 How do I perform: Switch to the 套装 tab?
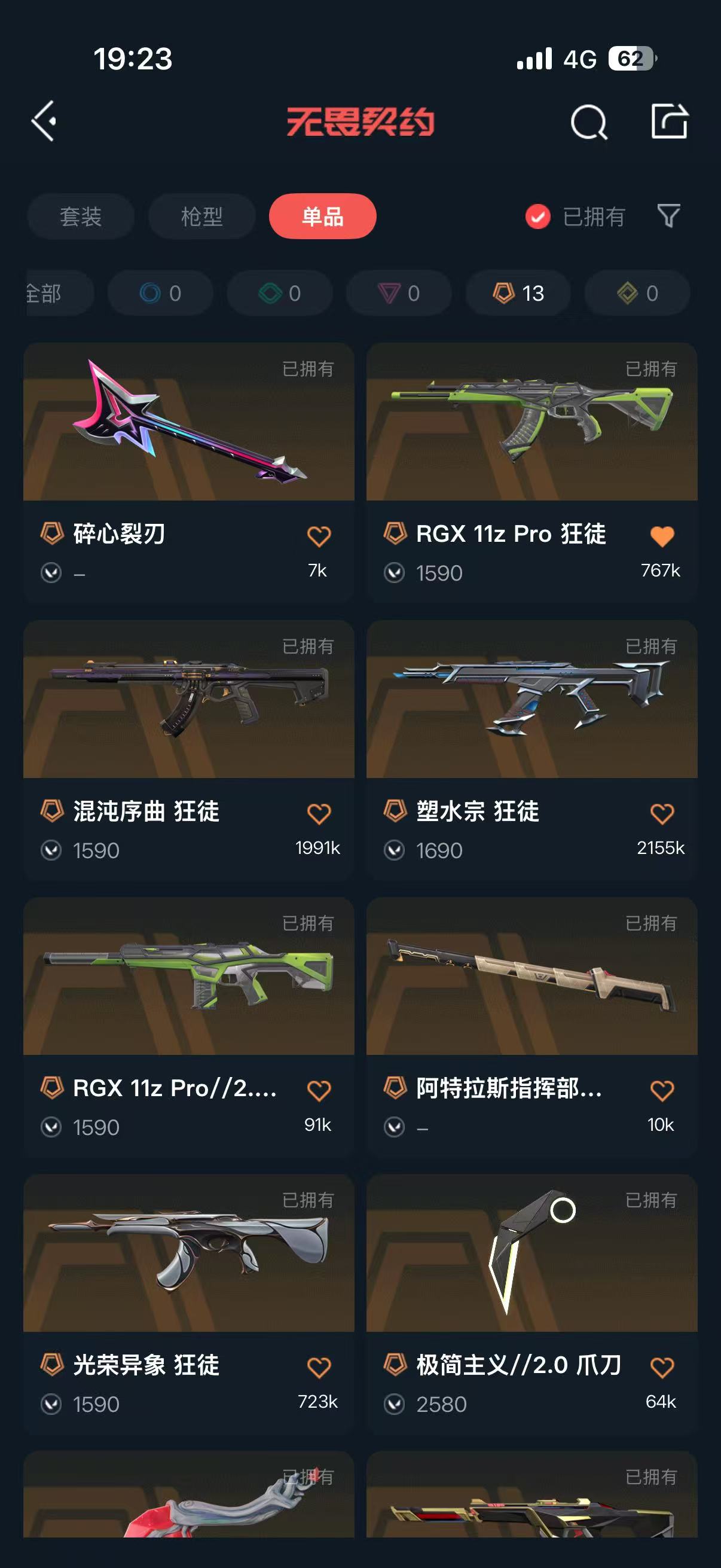[x=80, y=216]
